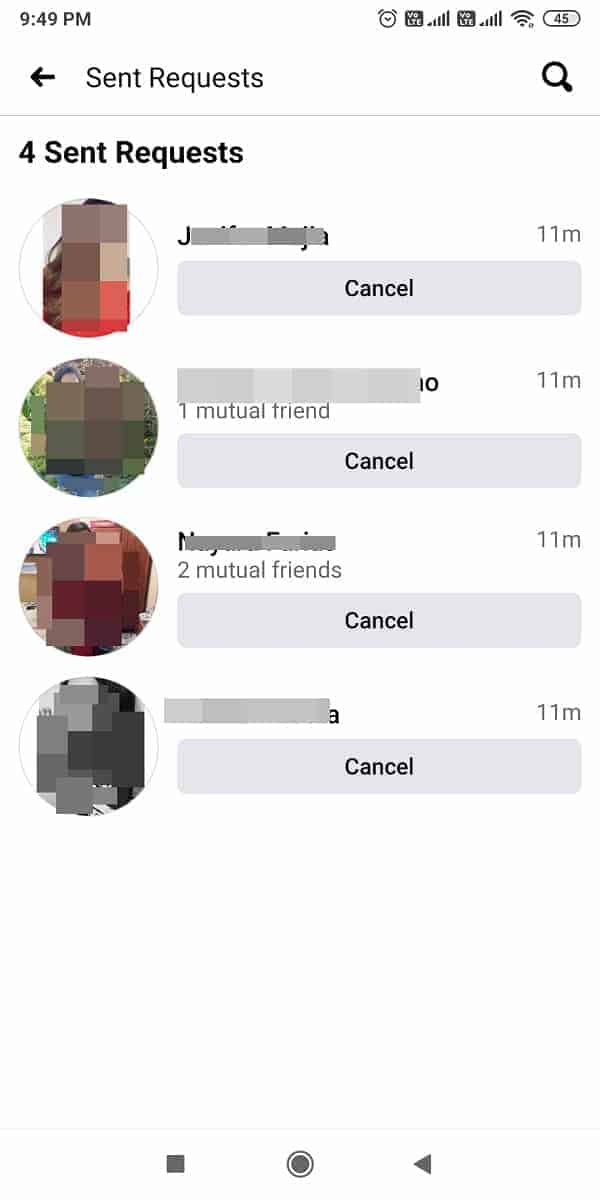The image size is (600, 1200).
Task: Open search in Sent Requests
Action: click(556, 77)
